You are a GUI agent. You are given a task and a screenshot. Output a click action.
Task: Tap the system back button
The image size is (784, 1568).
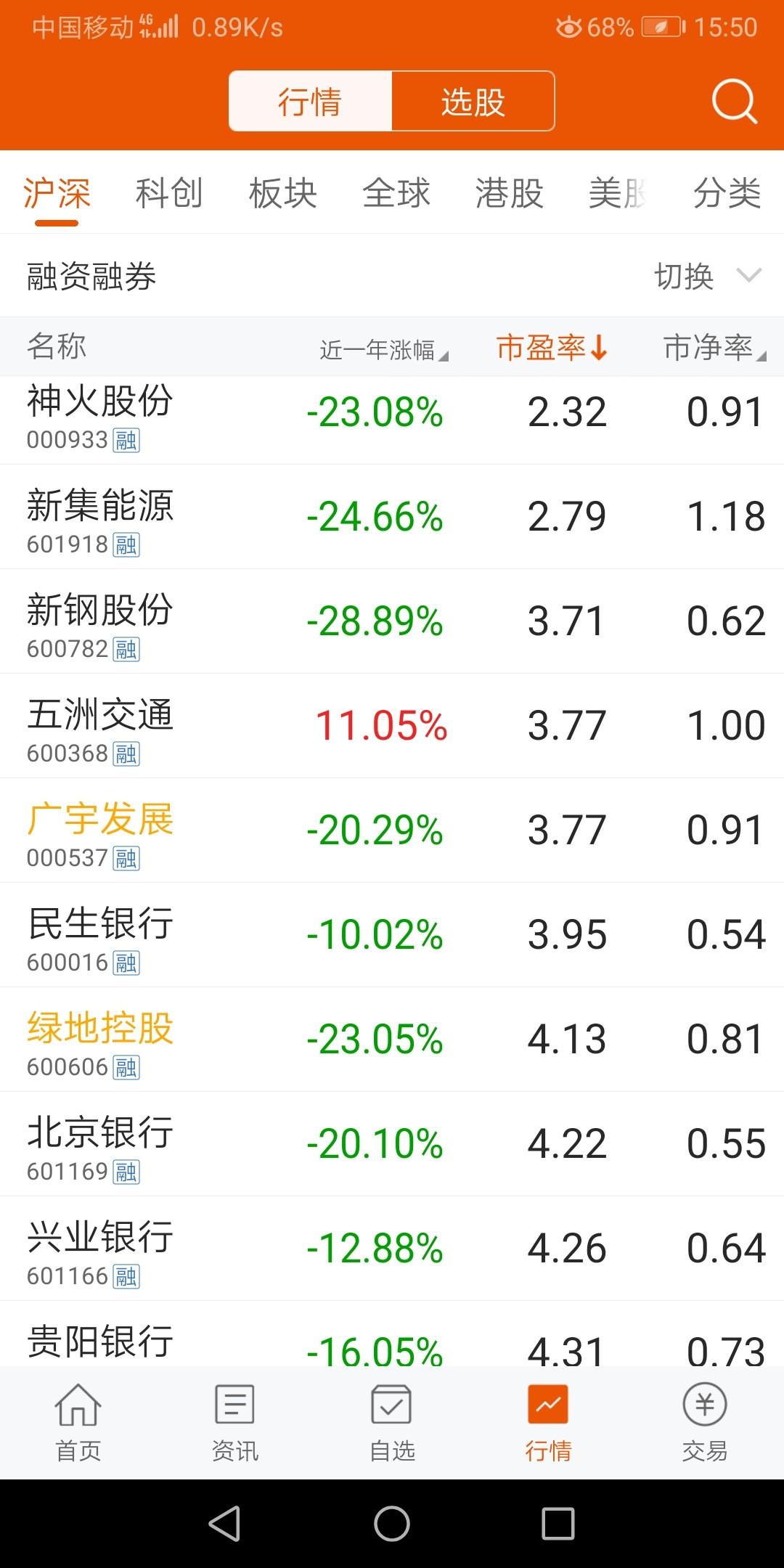[225, 1523]
